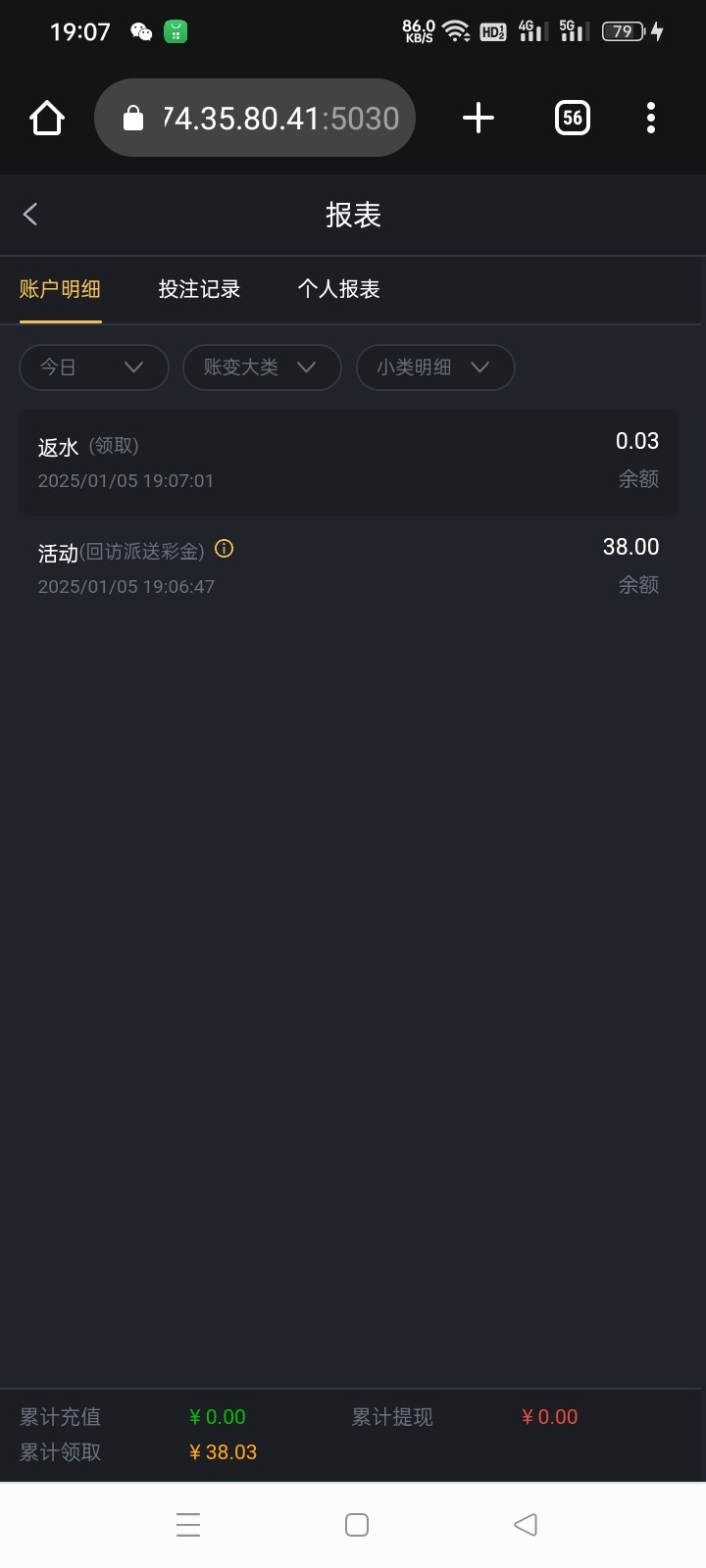Switch to the 个人报表 tab
This screenshot has width=706, height=1568.
point(338,289)
